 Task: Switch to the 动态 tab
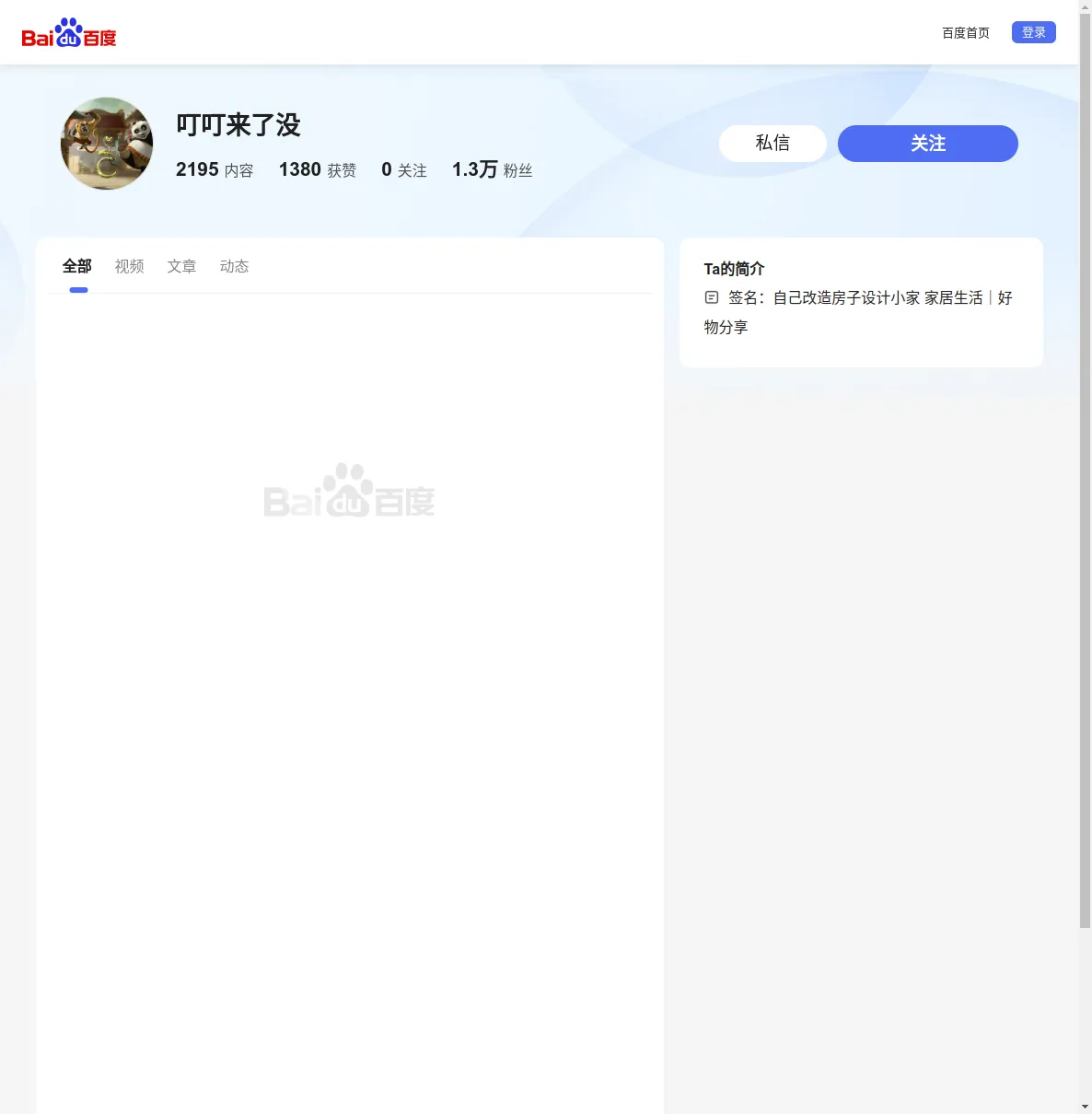click(x=234, y=266)
